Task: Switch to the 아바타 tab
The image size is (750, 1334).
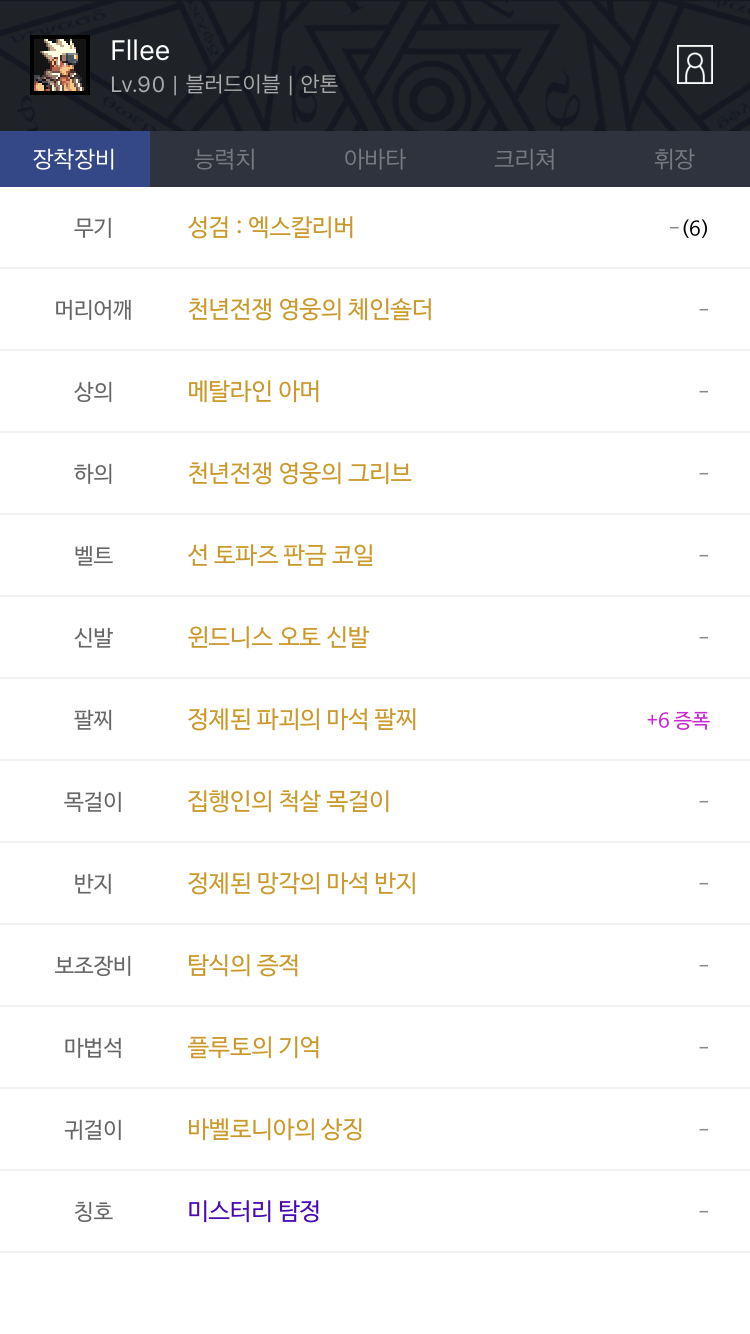Action: pos(375,159)
